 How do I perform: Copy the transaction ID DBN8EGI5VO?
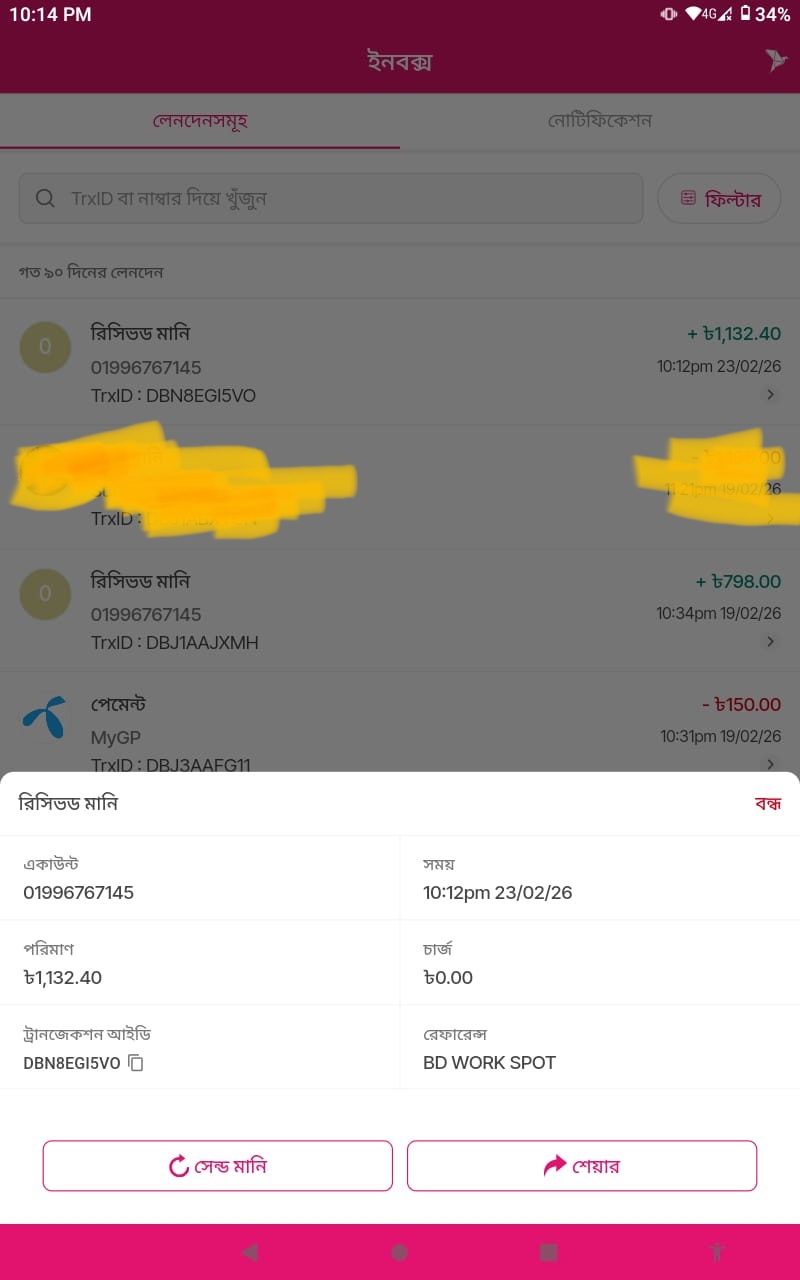pos(136,1063)
